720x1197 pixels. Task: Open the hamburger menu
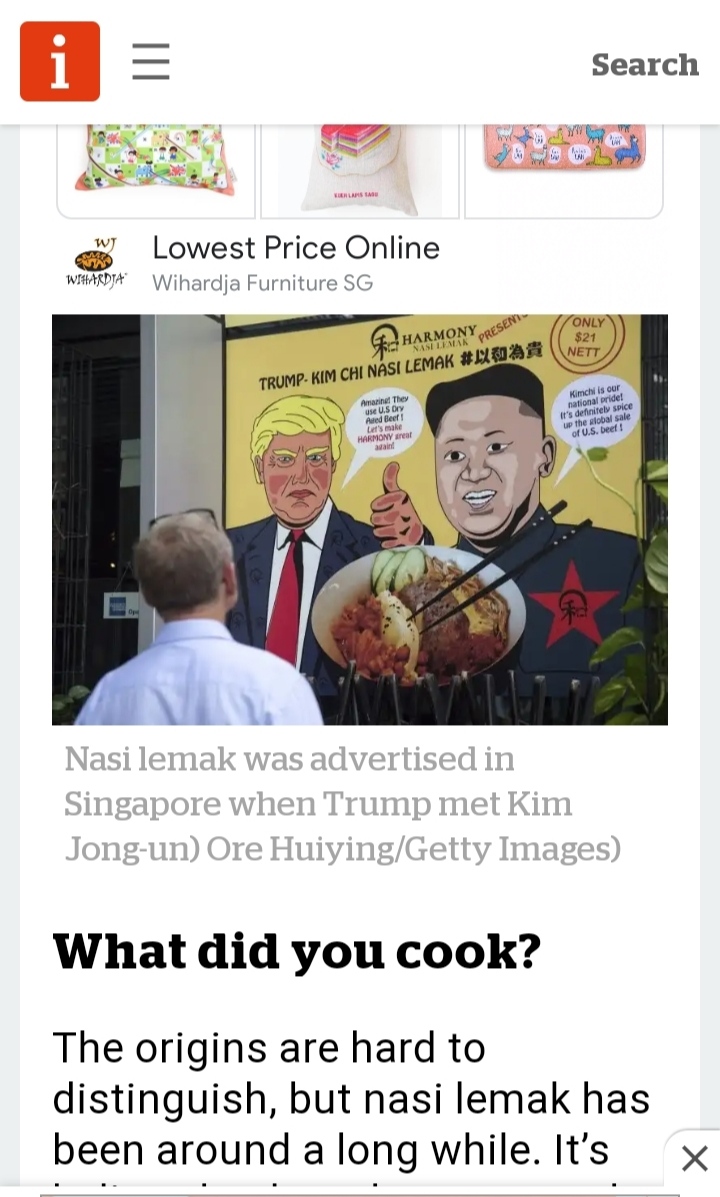[151, 62]
